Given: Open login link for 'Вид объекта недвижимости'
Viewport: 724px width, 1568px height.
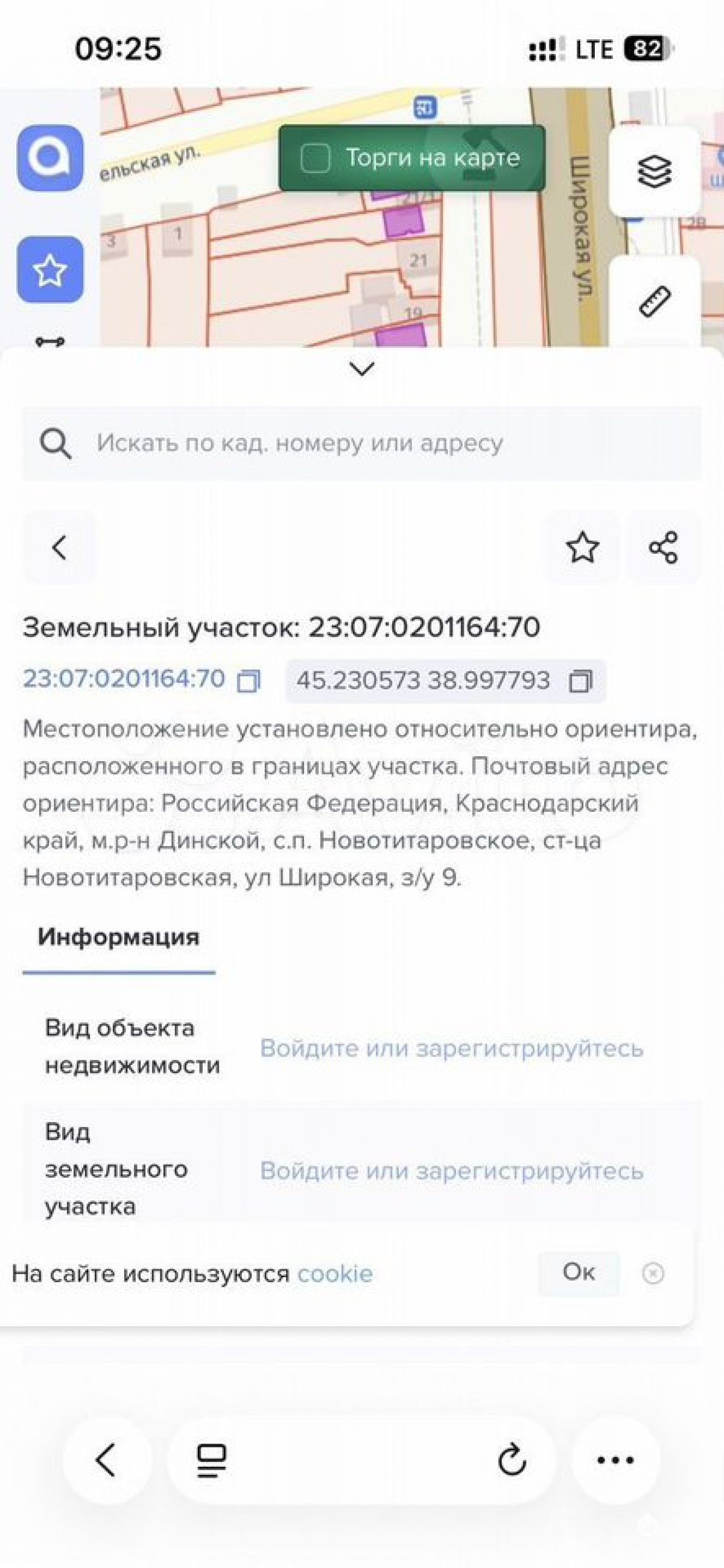Looking at the screenshot, I should coord(451,1048).
